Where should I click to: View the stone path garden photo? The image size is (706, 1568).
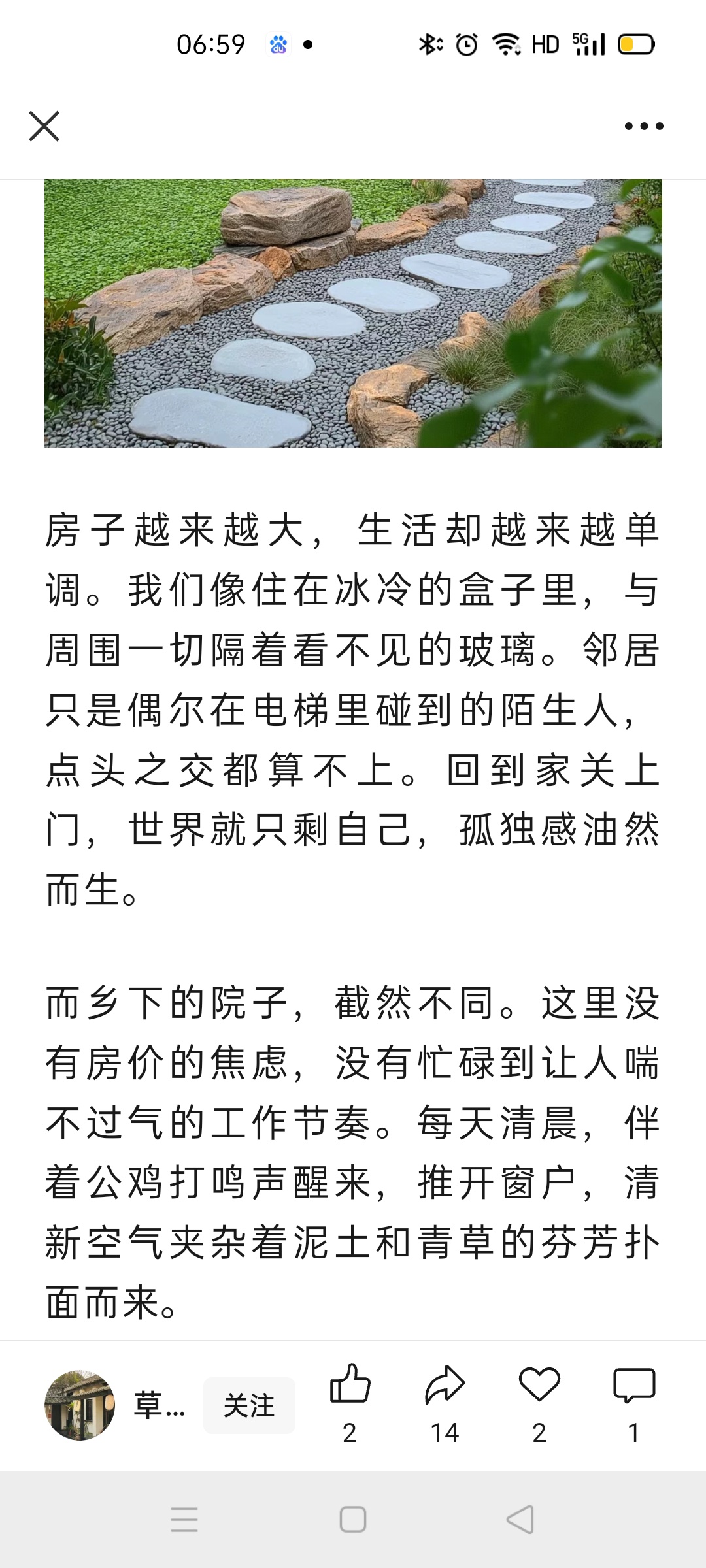pos(353,314)
